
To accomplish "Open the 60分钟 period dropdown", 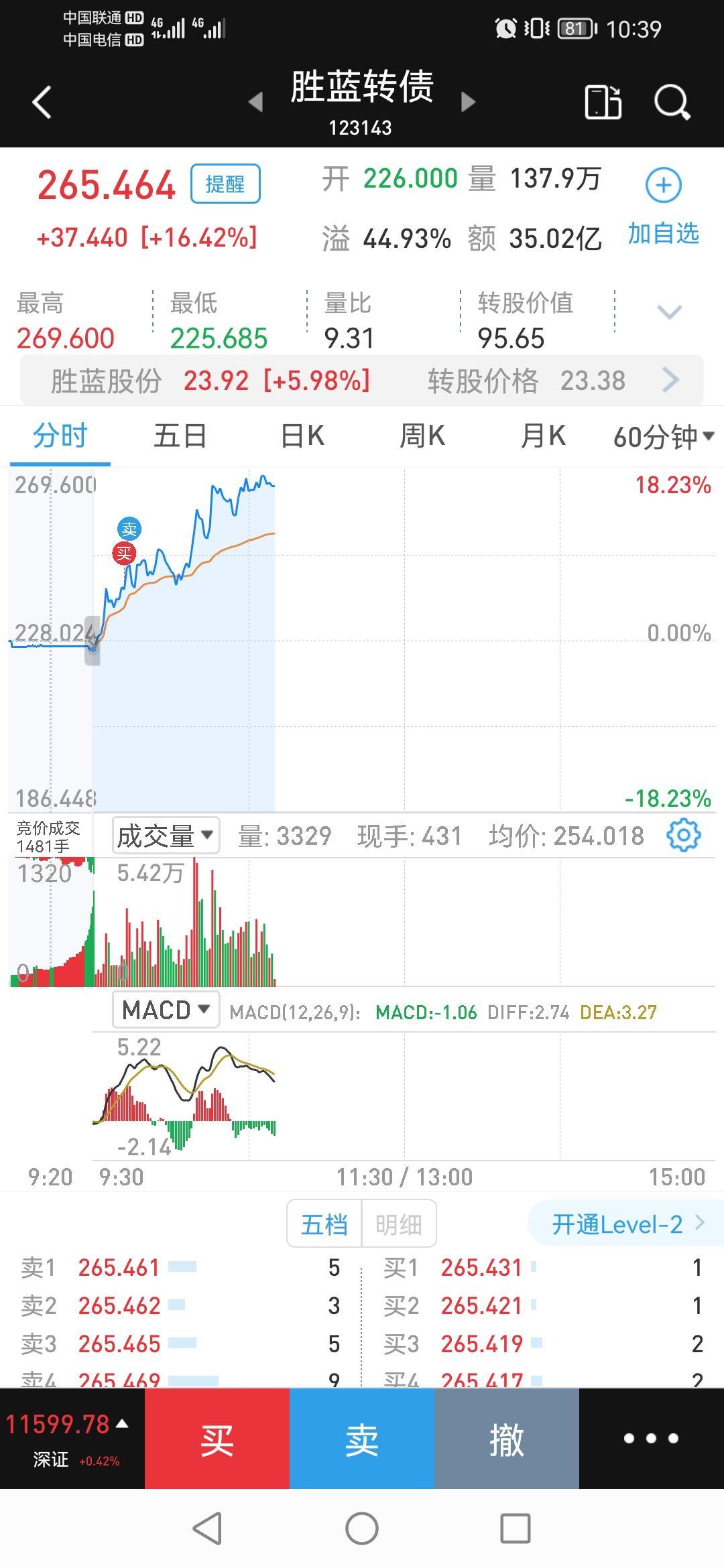I will tap(664, 437).
